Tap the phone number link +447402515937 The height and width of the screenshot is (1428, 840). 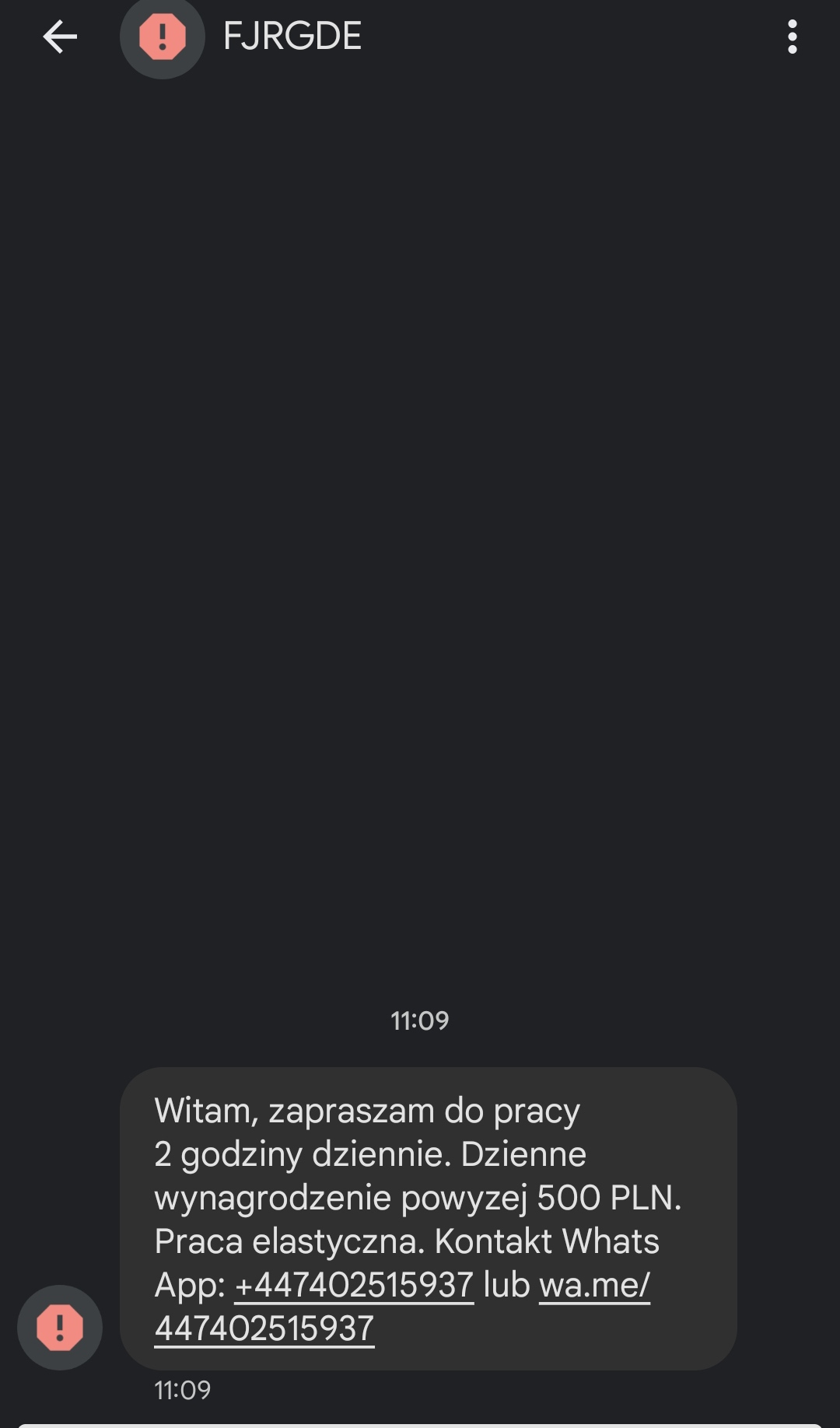pos(354,1285)
